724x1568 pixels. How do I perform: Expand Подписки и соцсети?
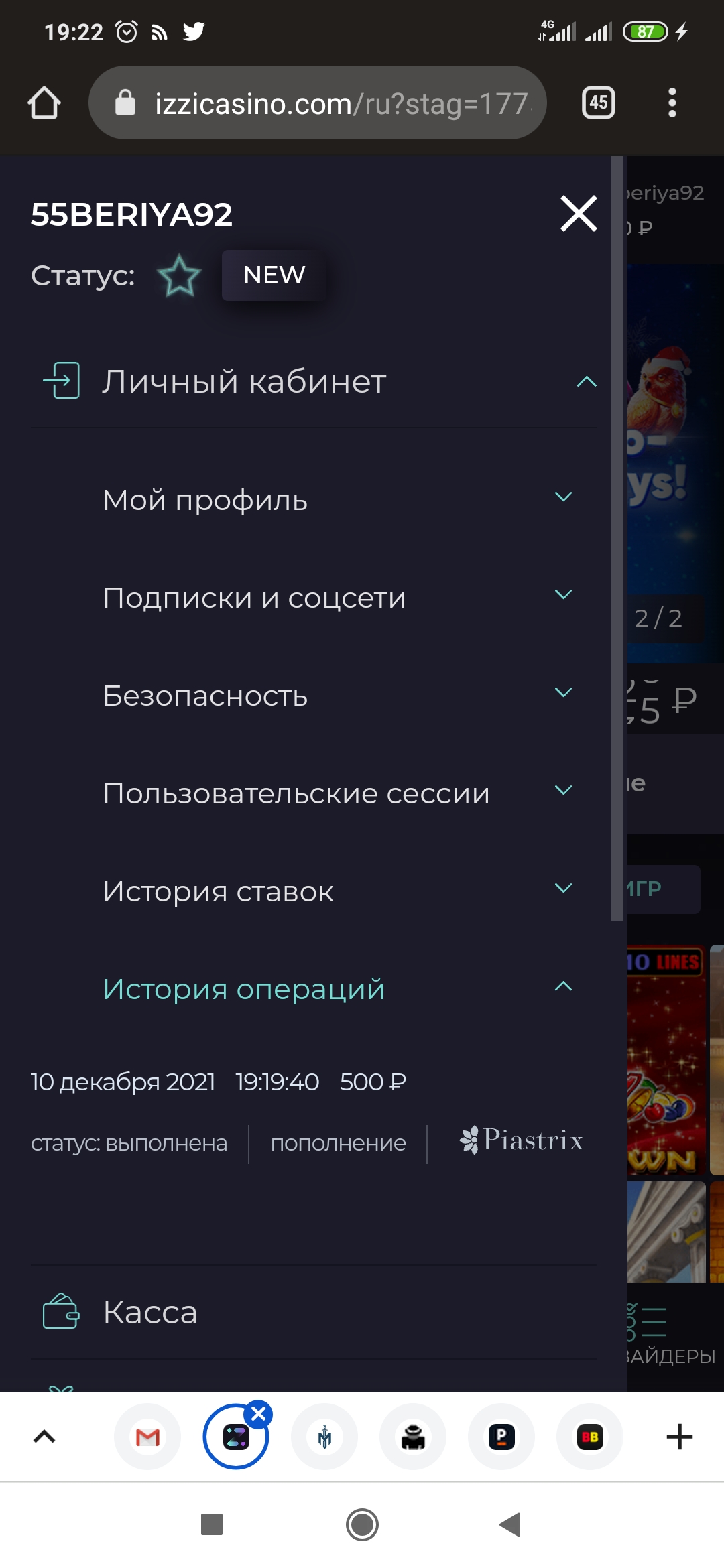point(563,595)
